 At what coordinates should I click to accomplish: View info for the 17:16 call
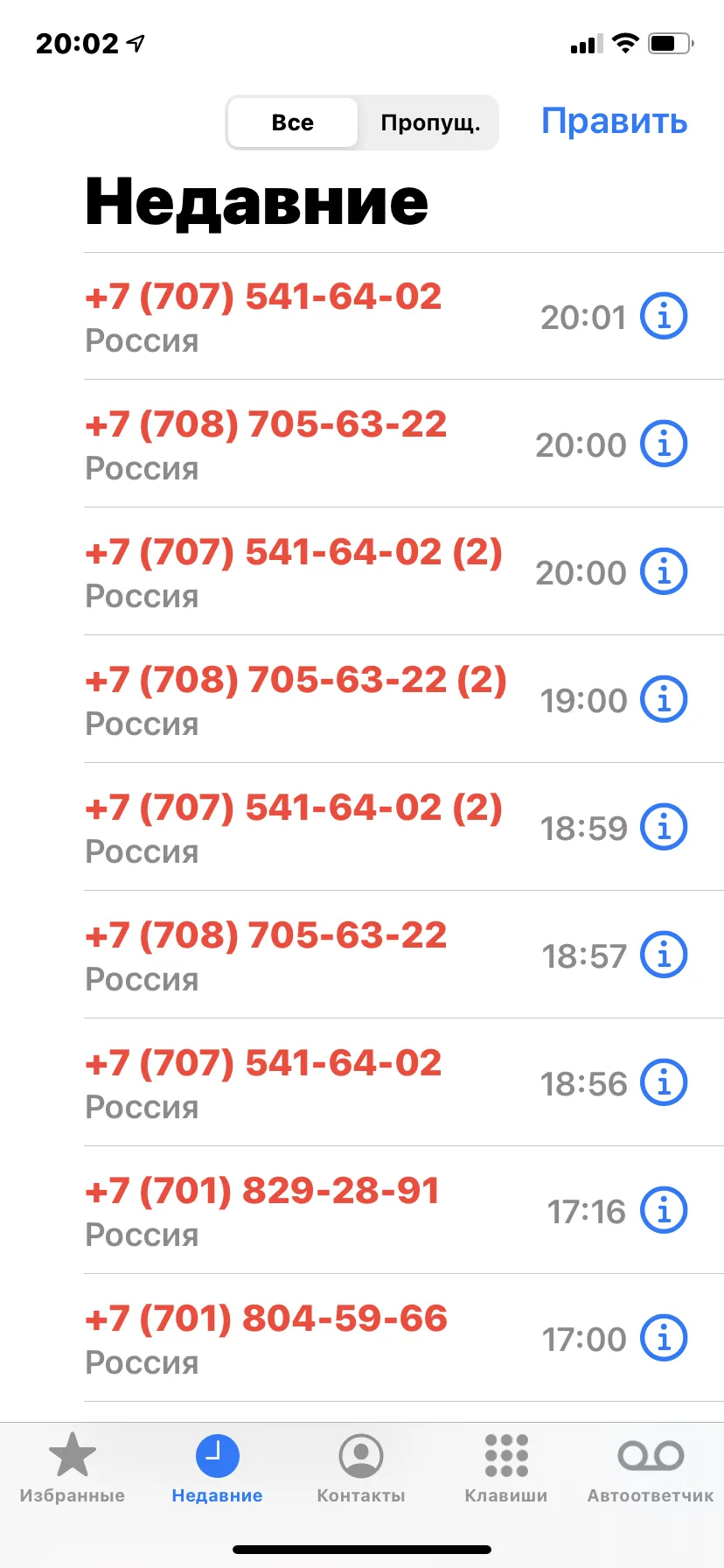(x=665, y=1210)
